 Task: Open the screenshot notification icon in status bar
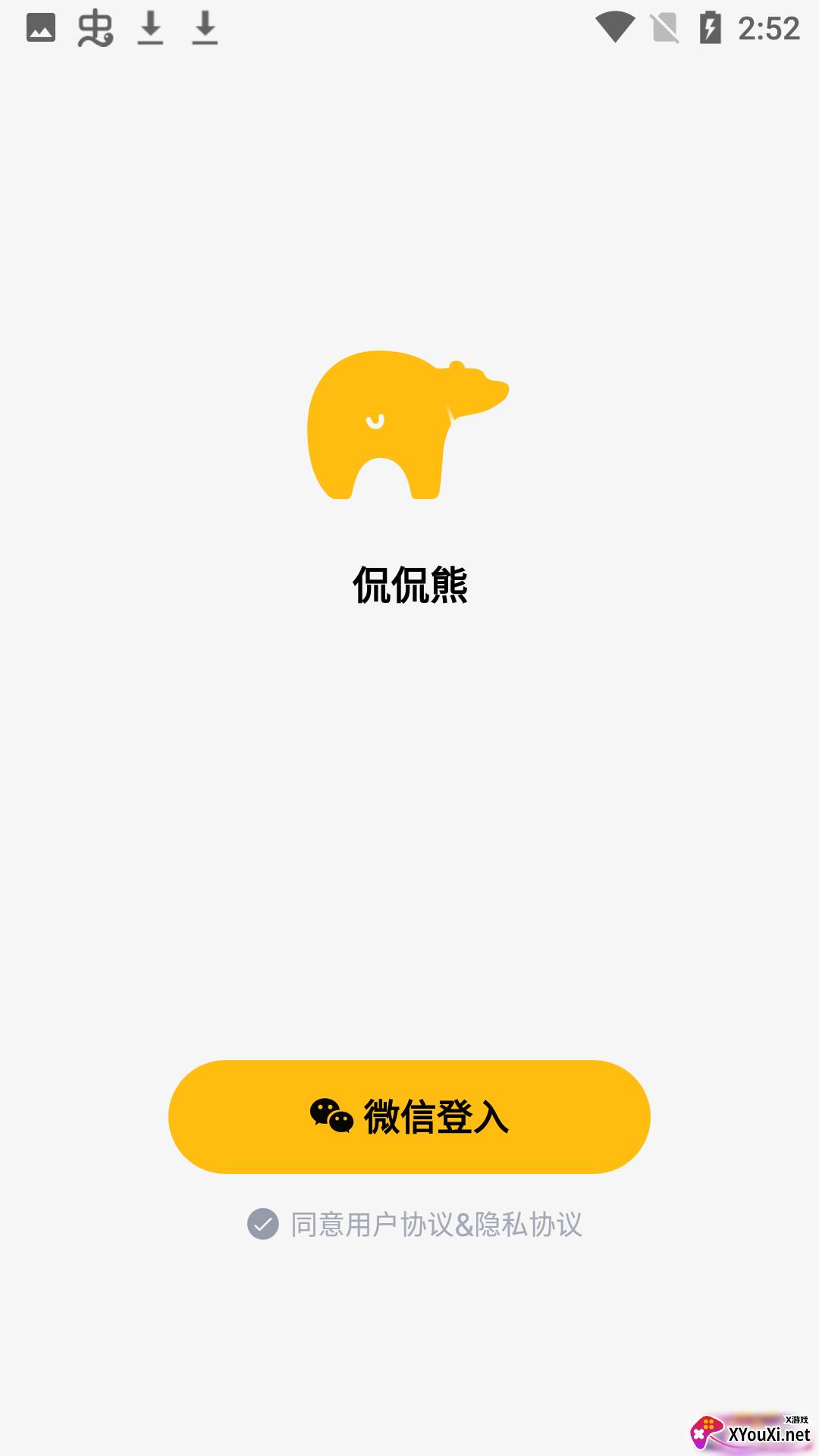tap(42, 27)
